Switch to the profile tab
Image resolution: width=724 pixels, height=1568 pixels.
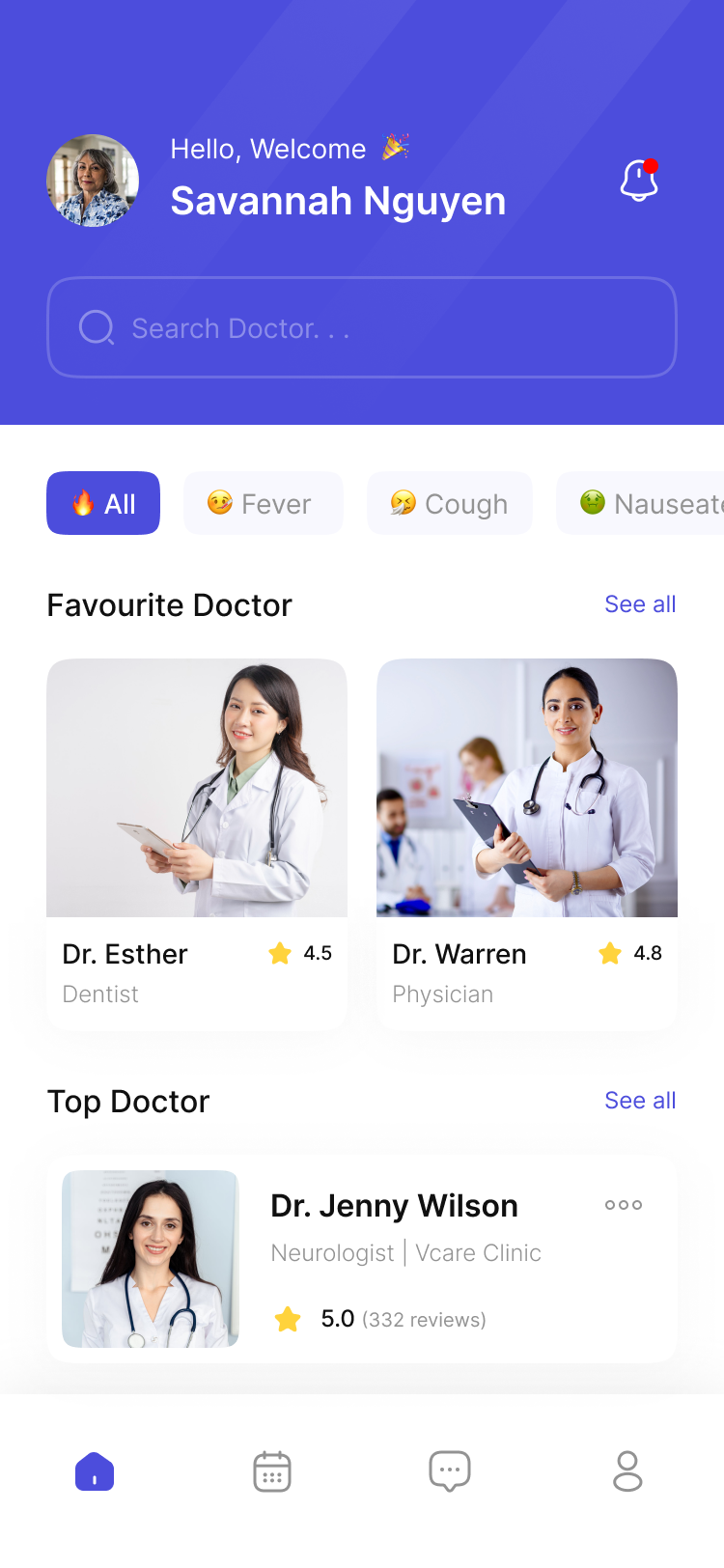coord(627,1471)
